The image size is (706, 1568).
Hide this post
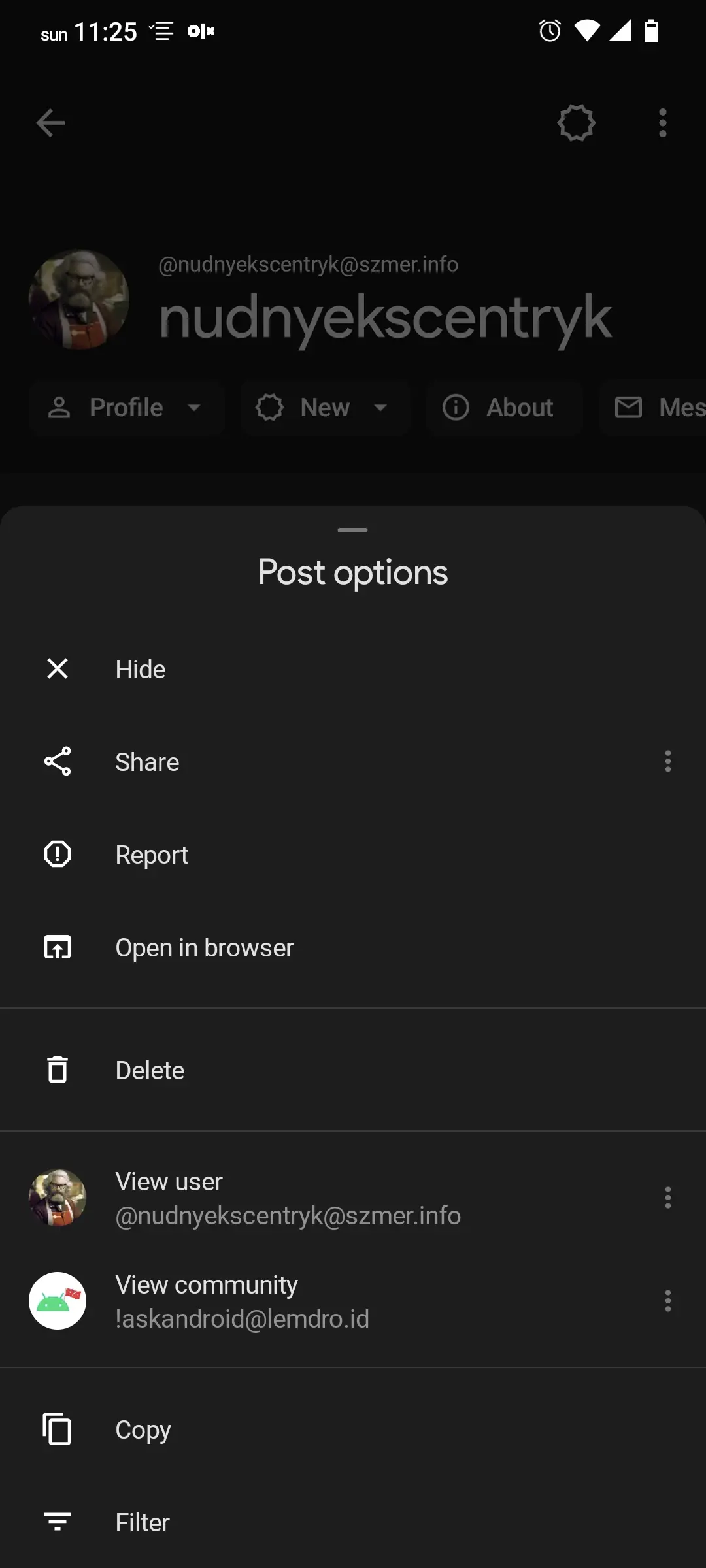click(x=353, y=669)
